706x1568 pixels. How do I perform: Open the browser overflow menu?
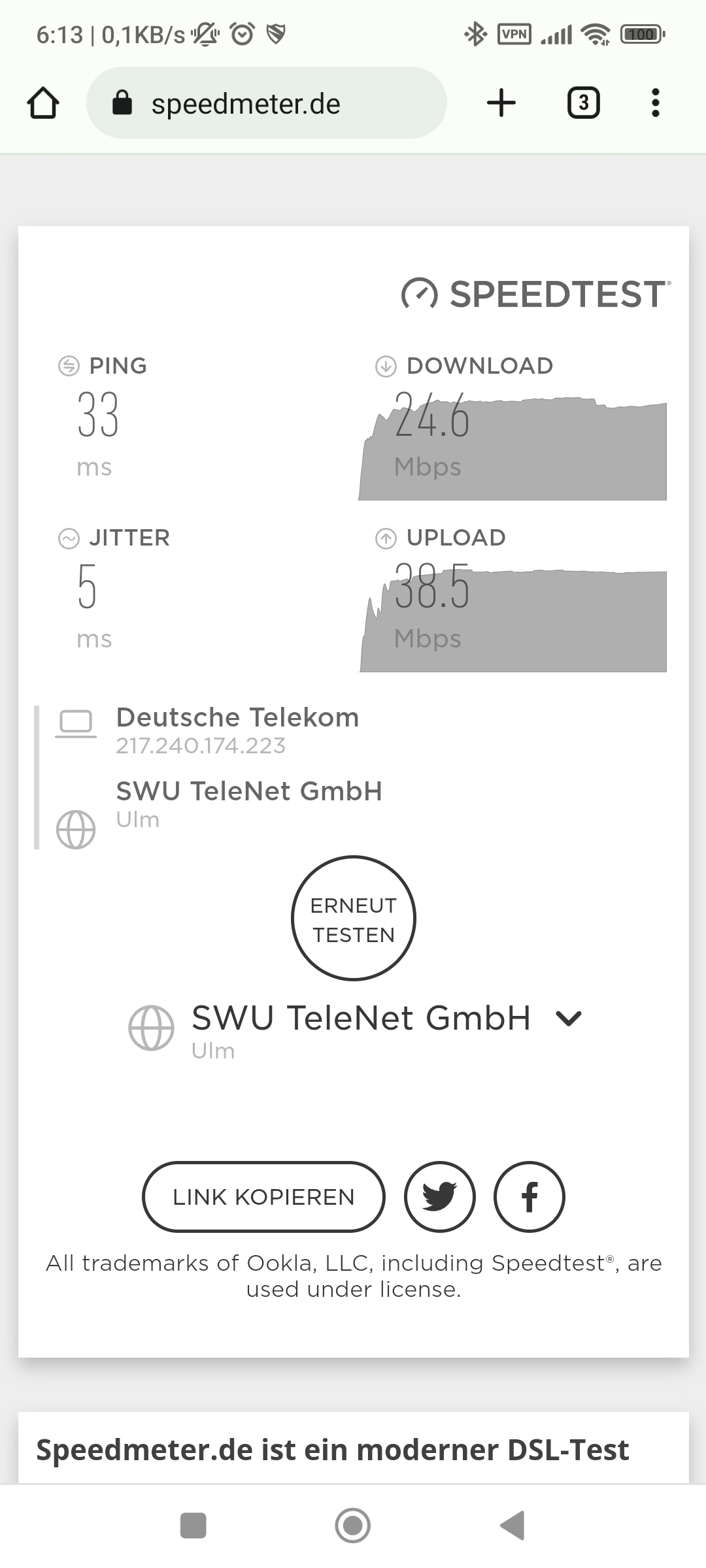(654, 103)
